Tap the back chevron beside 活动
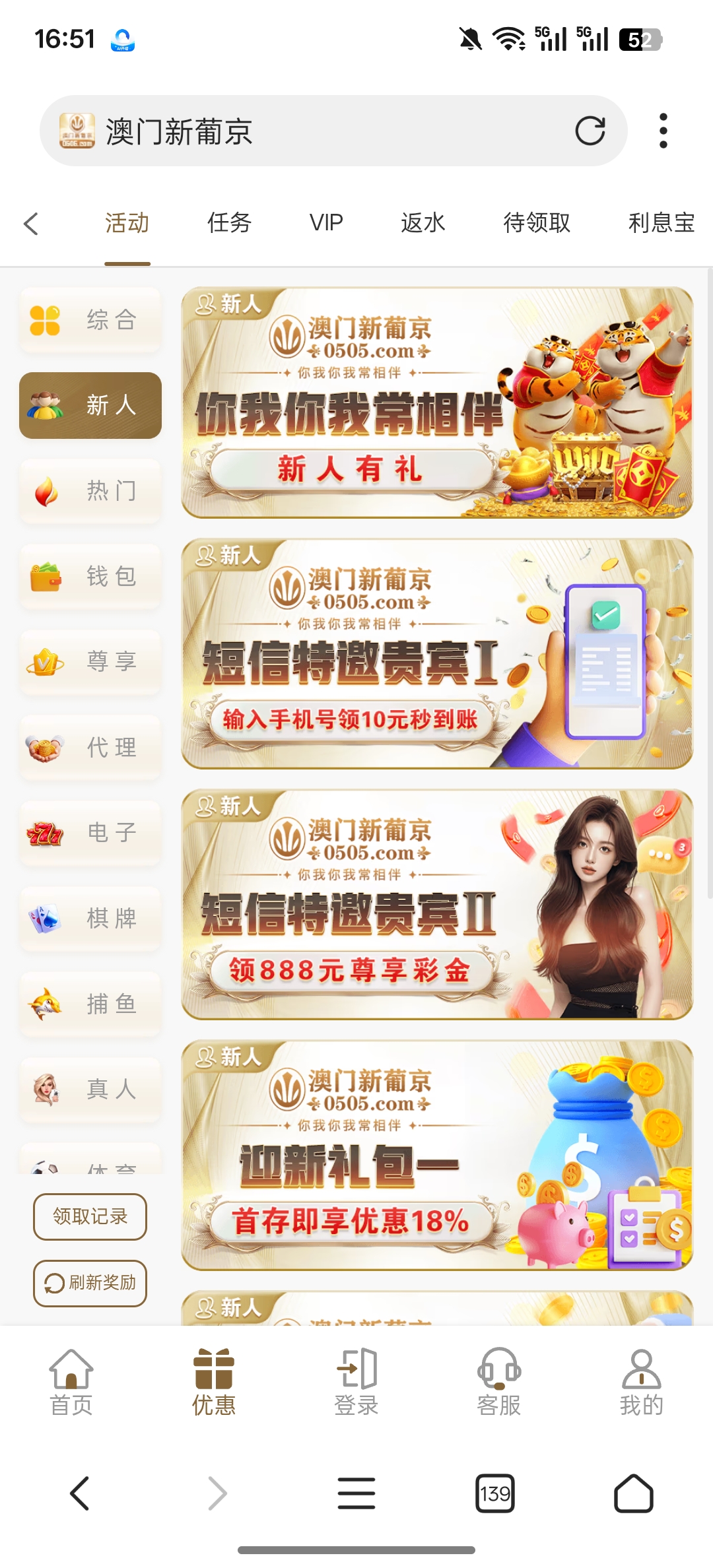Viewport: 713px width, 1568px height. (x=30, y=224)
